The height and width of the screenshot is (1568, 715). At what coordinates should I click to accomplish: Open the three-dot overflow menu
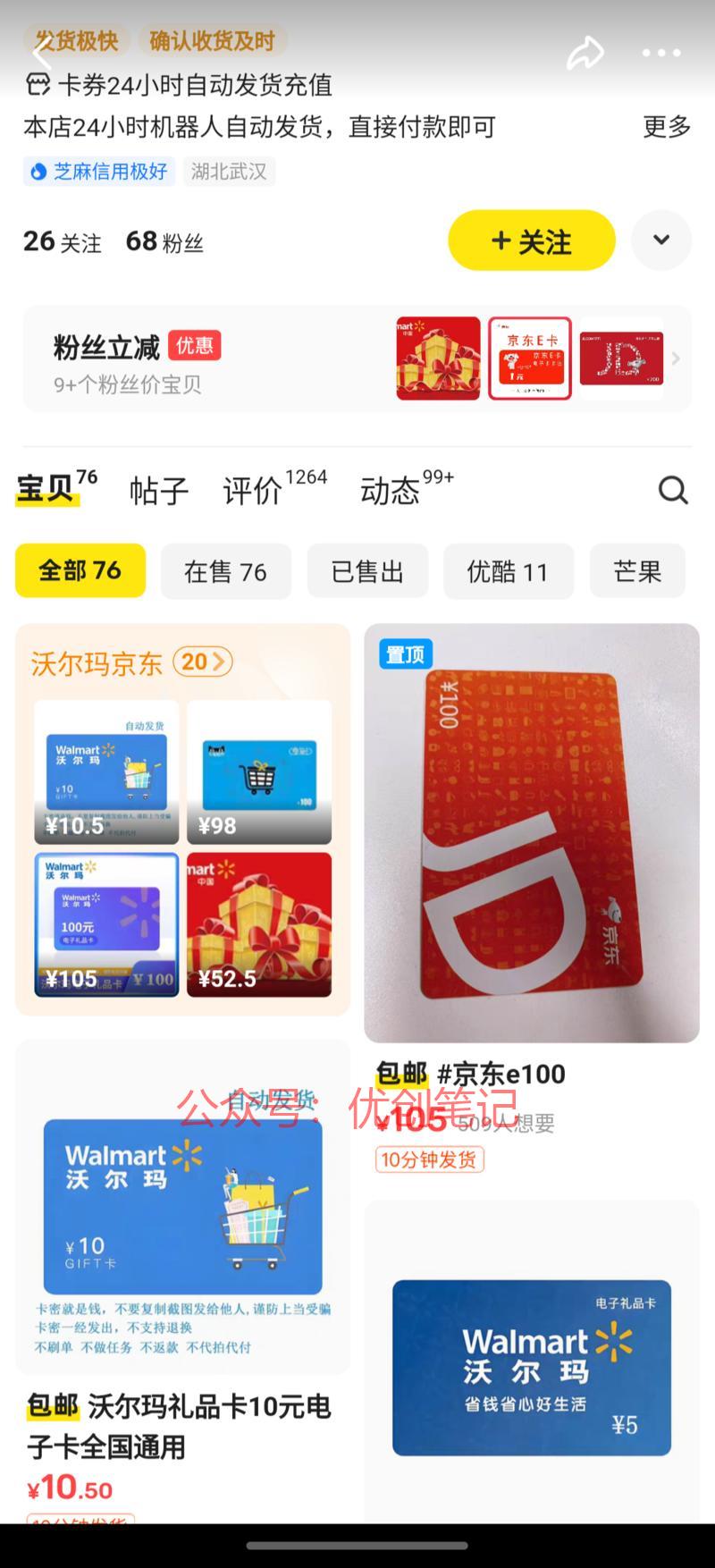pyautogui.click(x=660, y=53)
